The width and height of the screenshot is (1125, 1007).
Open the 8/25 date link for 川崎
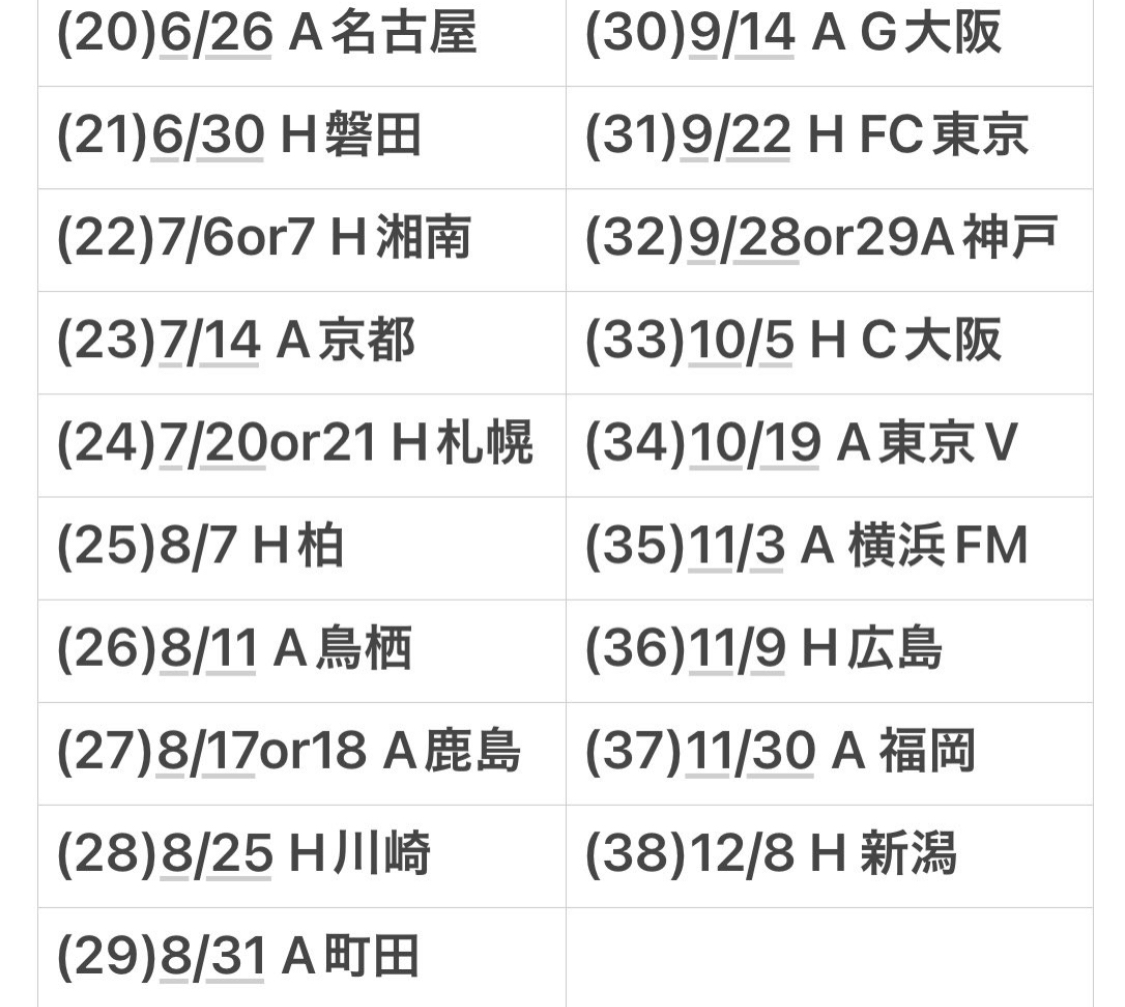tap(215, 856)
